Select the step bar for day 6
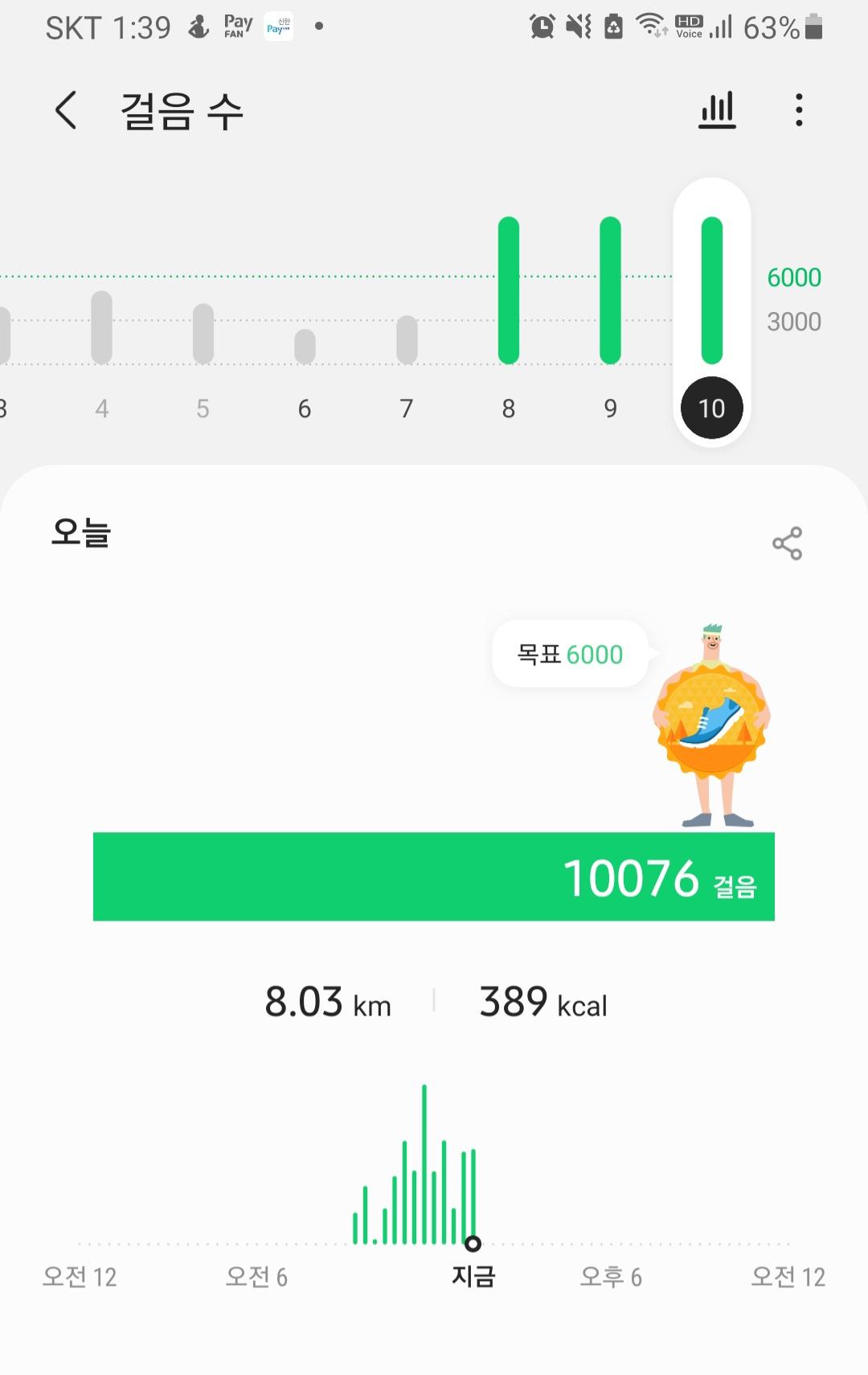The image size is (868, 1375). click(x=305, y=347)
